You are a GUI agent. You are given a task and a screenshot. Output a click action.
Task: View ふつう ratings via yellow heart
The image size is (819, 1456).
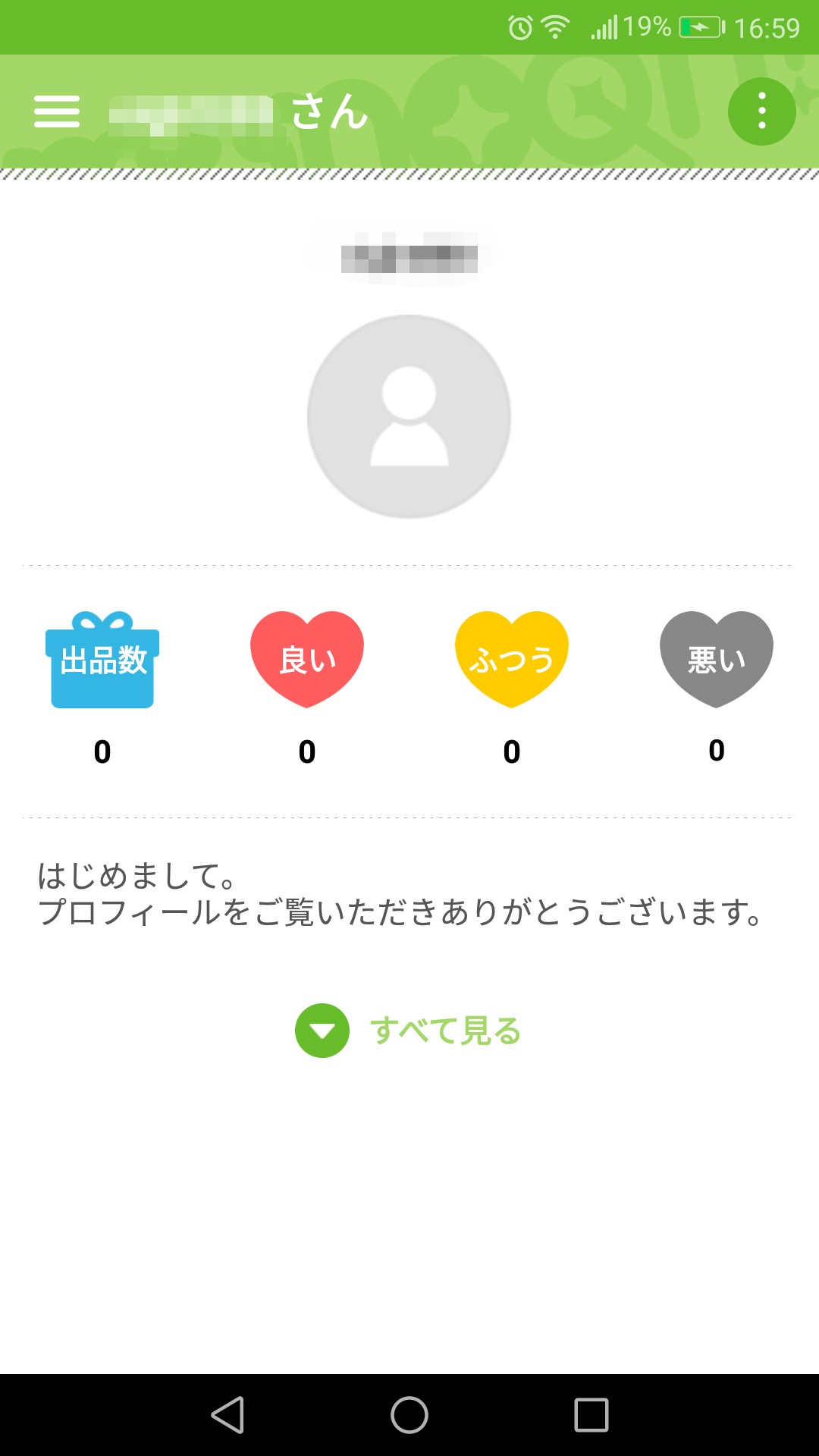click(512, 658)
